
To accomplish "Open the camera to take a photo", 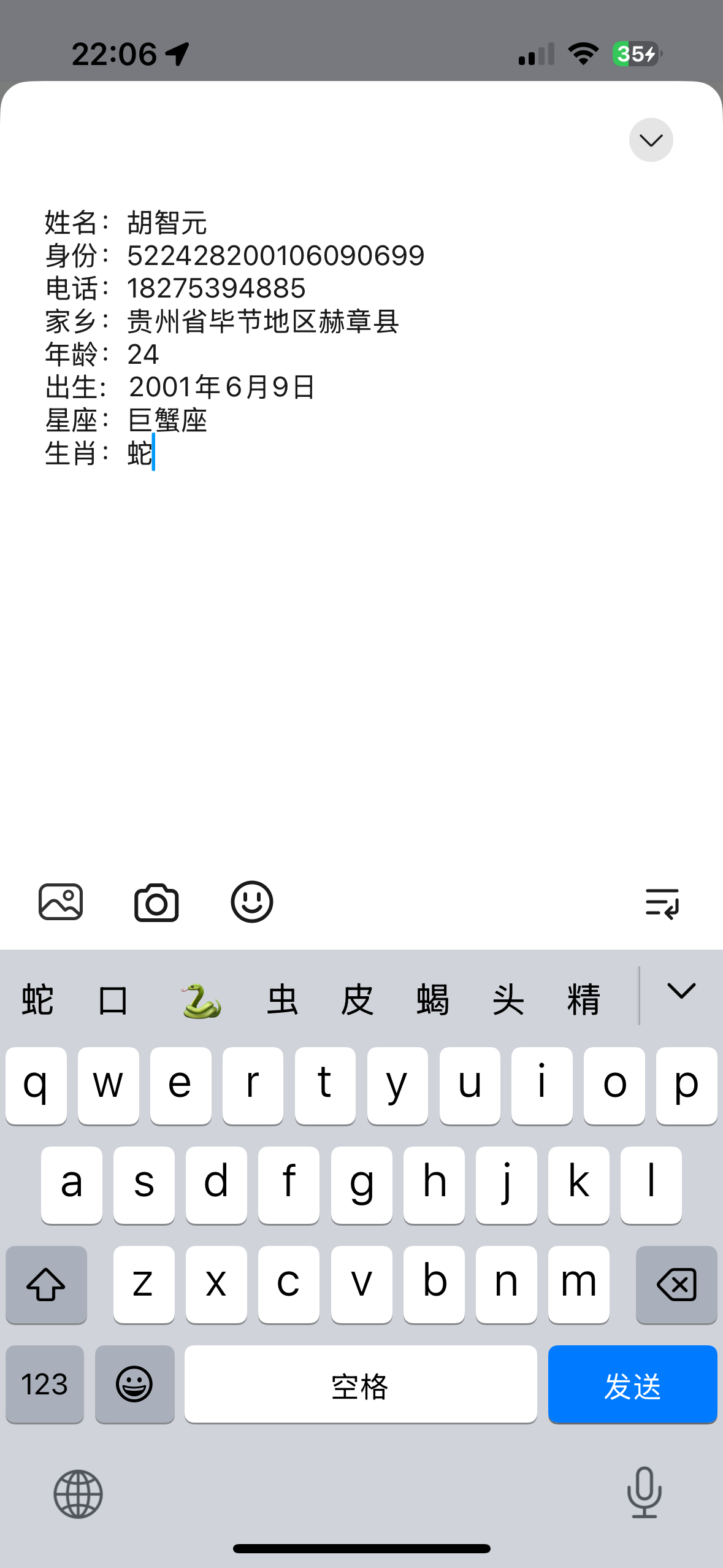I will click(x=156, y=902).
